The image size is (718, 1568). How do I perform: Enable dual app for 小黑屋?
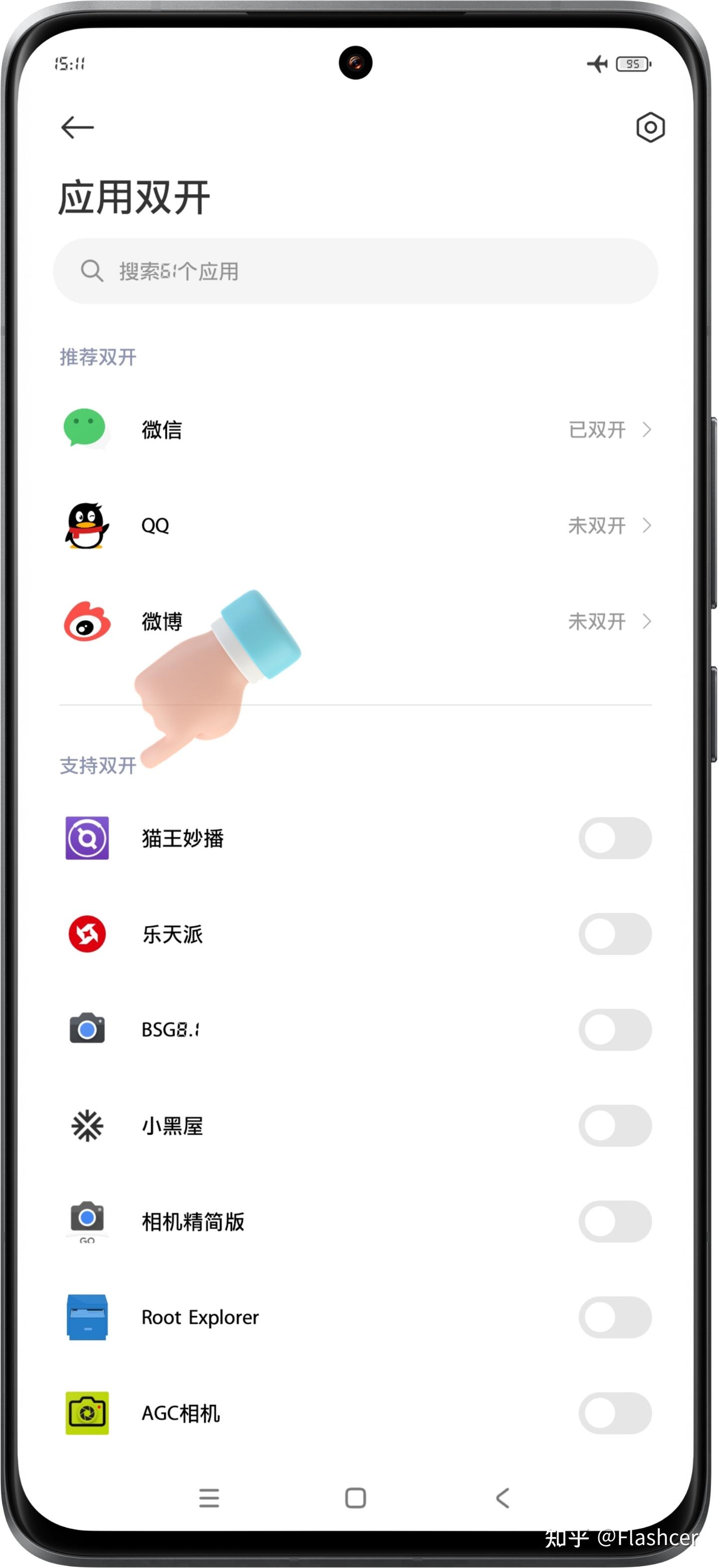pos(614,1125)
